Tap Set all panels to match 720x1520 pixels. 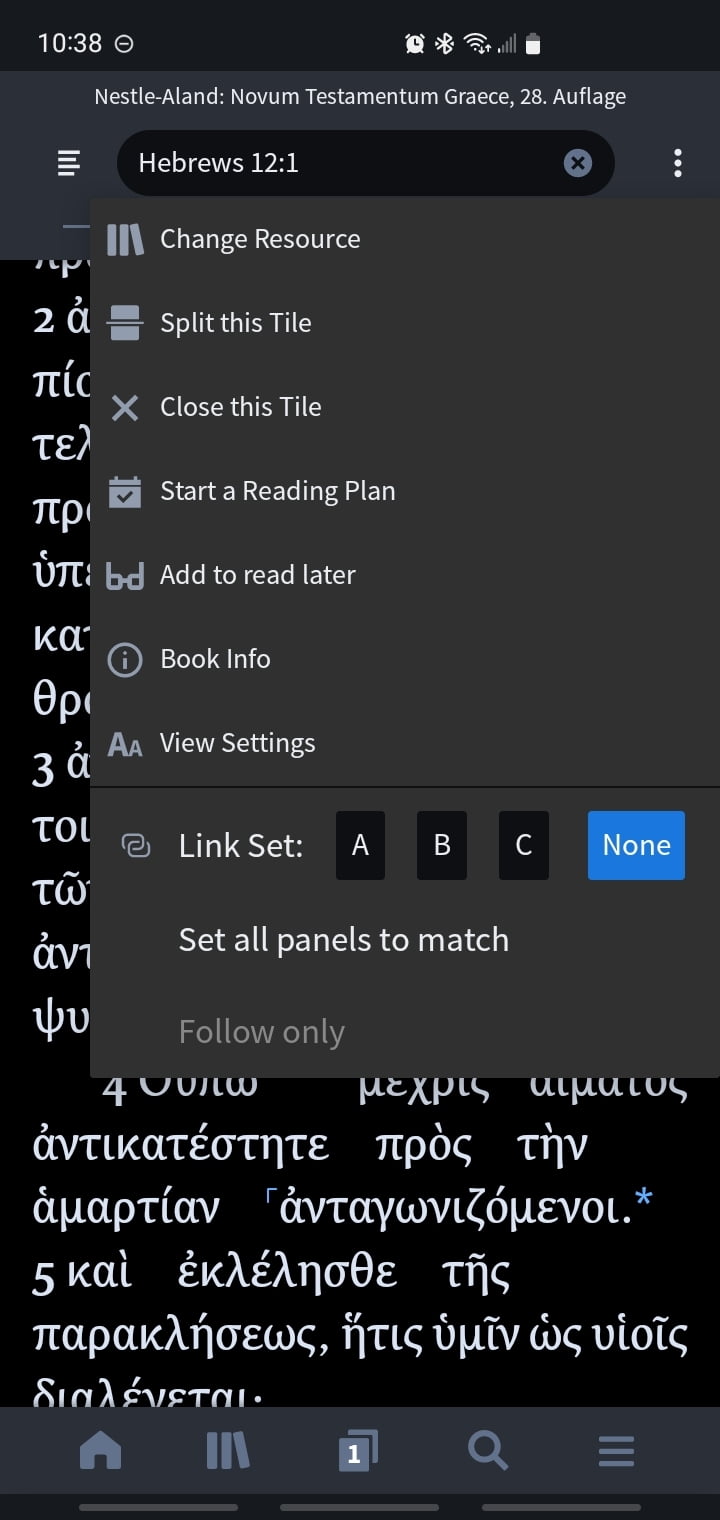coord(343,940)
